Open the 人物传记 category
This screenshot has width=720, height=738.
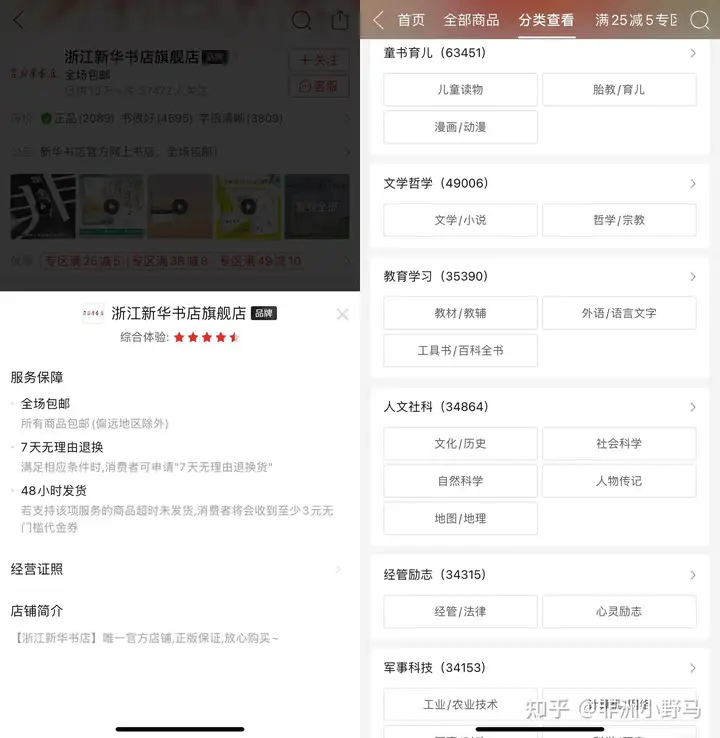tap(619, 481)
